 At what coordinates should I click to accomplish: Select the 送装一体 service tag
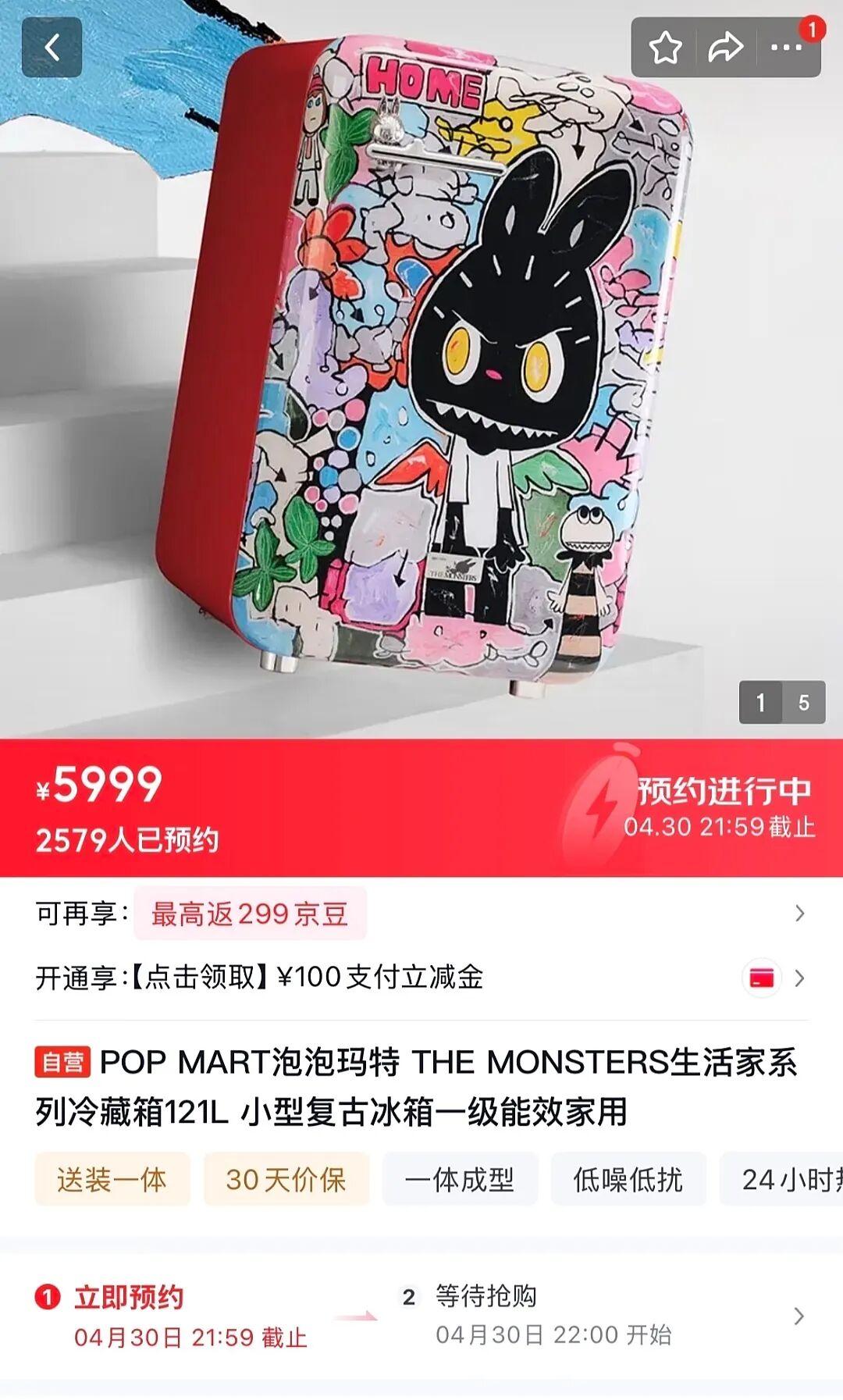tap(112, 1181)
